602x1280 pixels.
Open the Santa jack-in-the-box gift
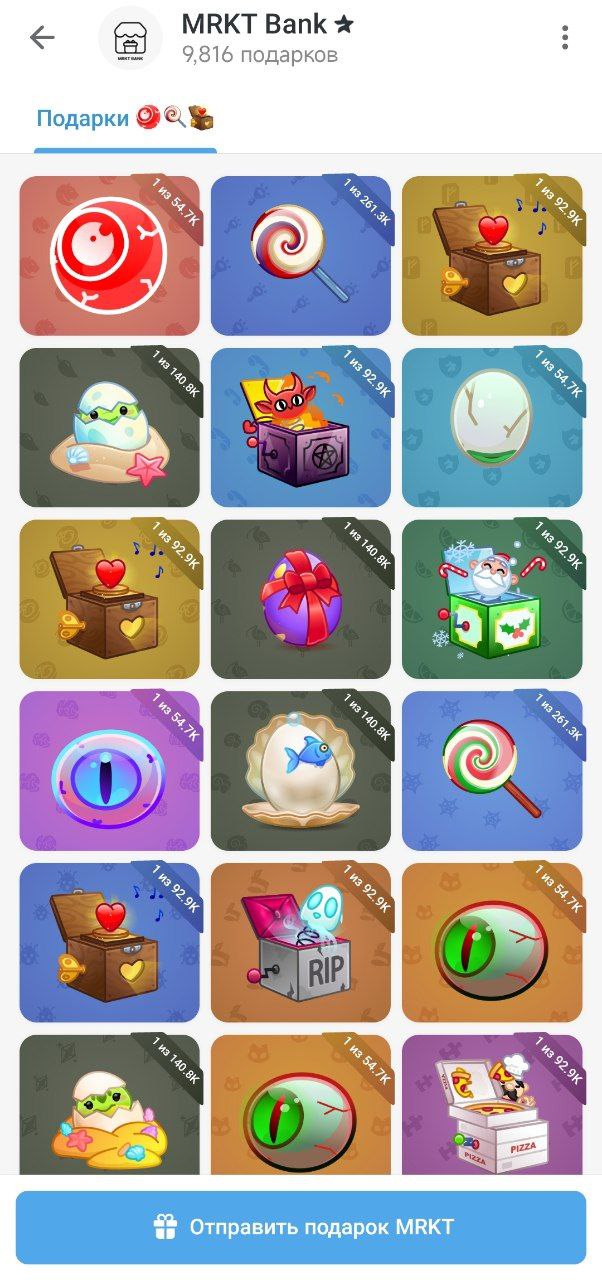[492, 599]
